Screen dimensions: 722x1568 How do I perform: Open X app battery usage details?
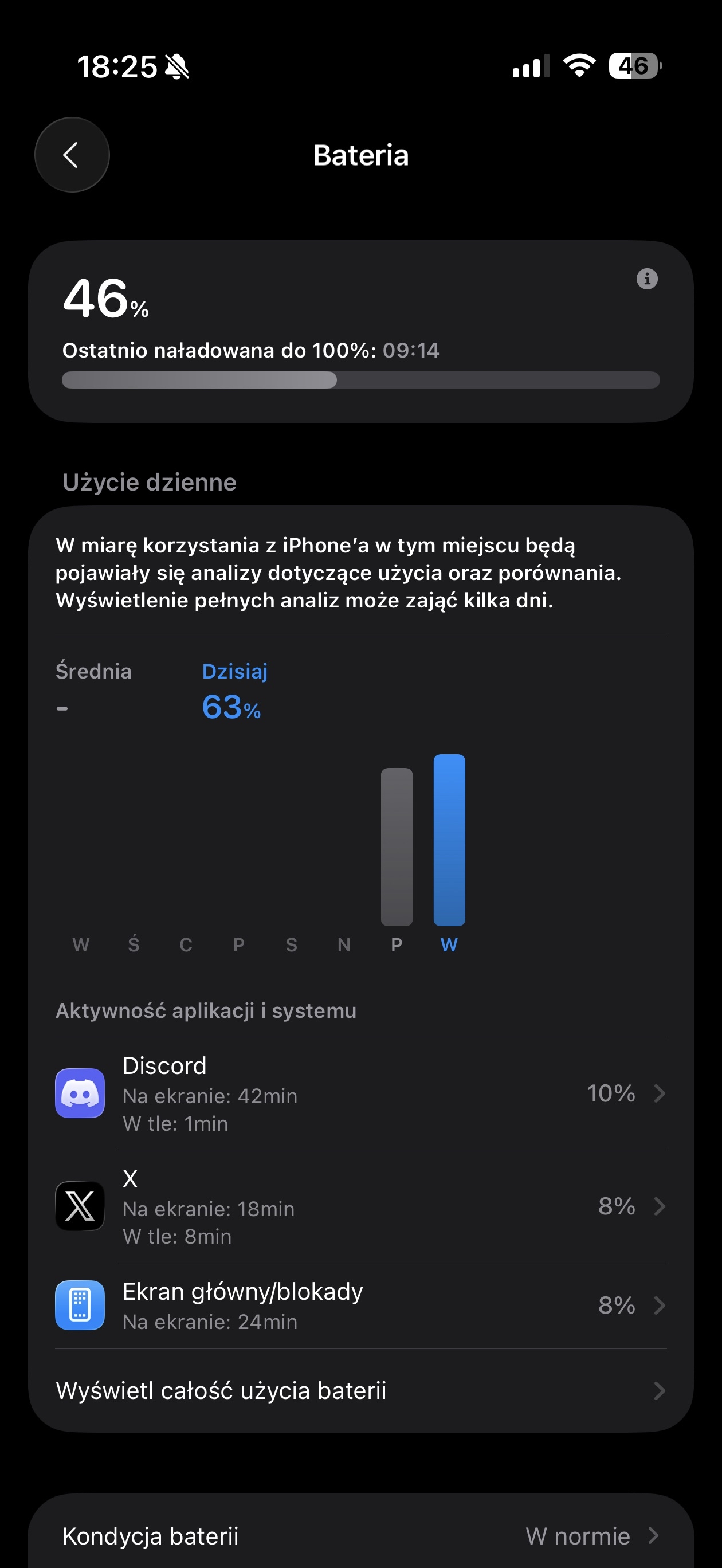[360, 1206]
